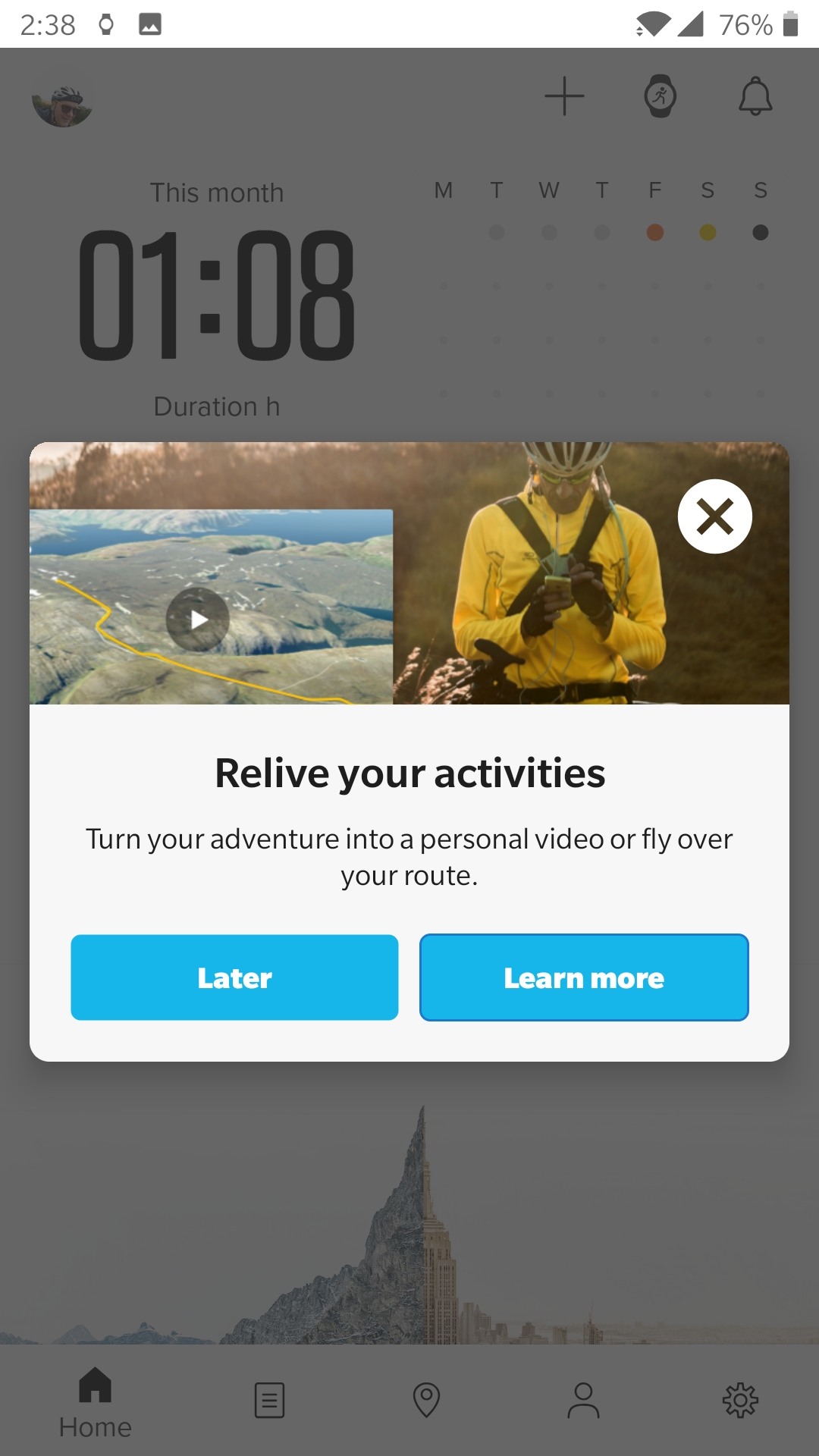Play the 3D route flyover video
Screen dimensions: 819x1456
pyautogui.click(x=198, y=620)
